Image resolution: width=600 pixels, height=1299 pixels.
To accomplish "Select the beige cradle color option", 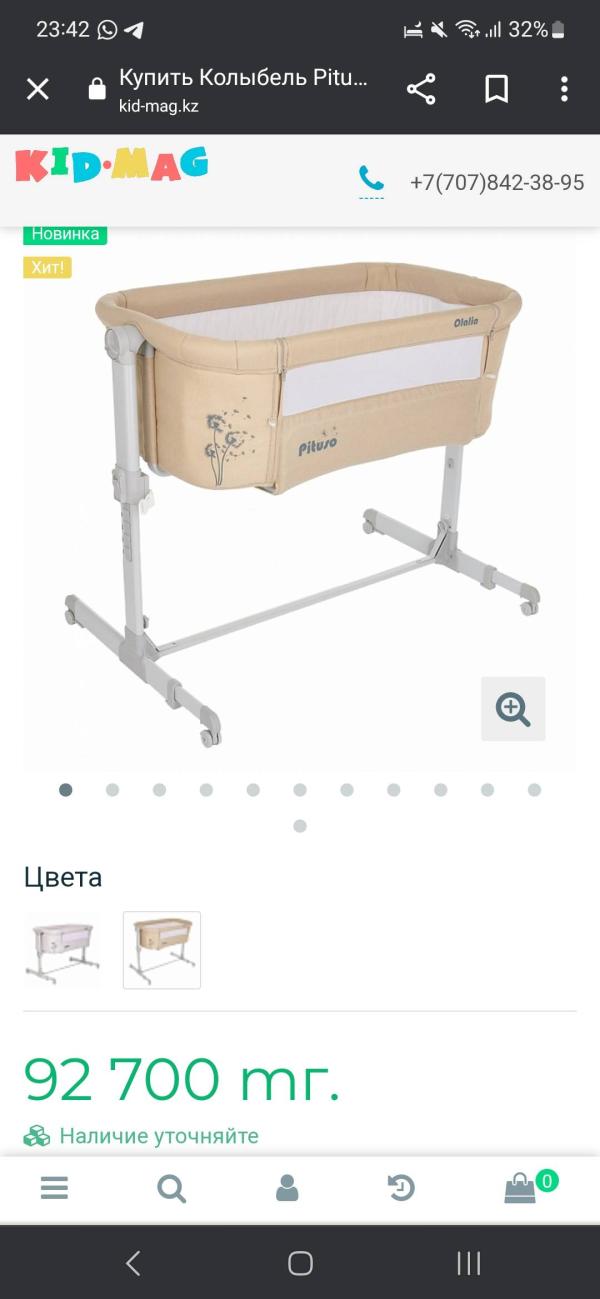I will (x=162, y=950).
